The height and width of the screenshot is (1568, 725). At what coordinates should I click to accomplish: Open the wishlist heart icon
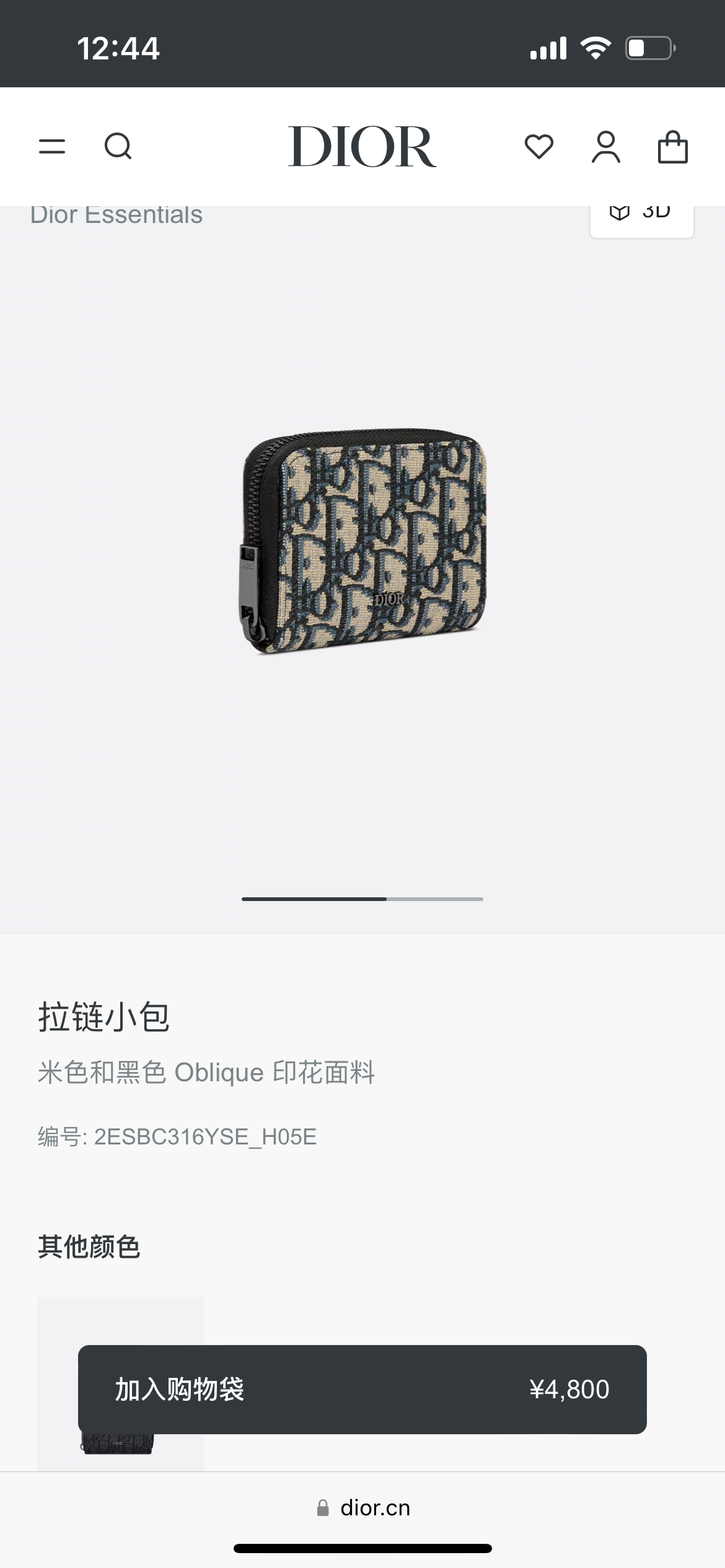pyautogui.click(x=538, y=147)
